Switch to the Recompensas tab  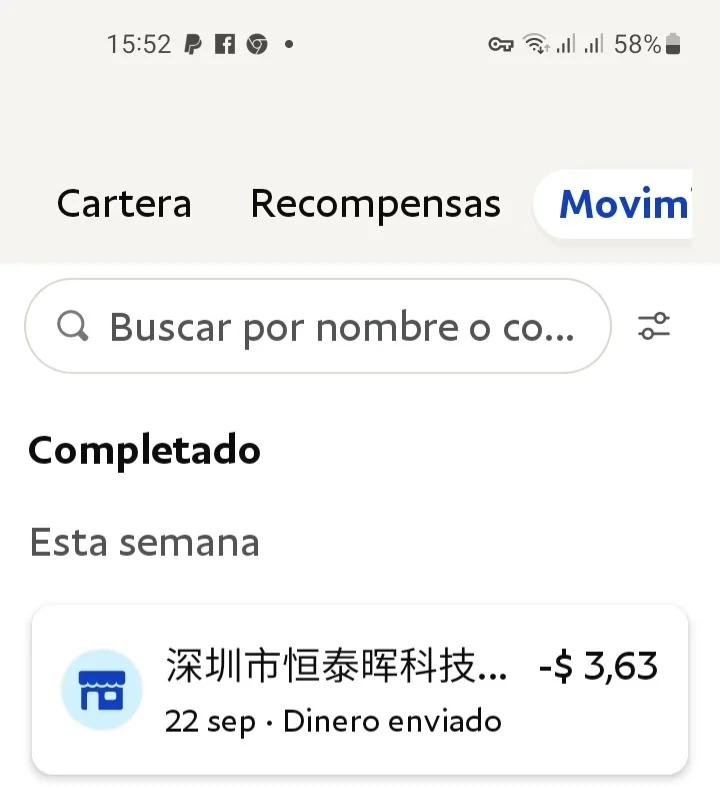point(375,204)
